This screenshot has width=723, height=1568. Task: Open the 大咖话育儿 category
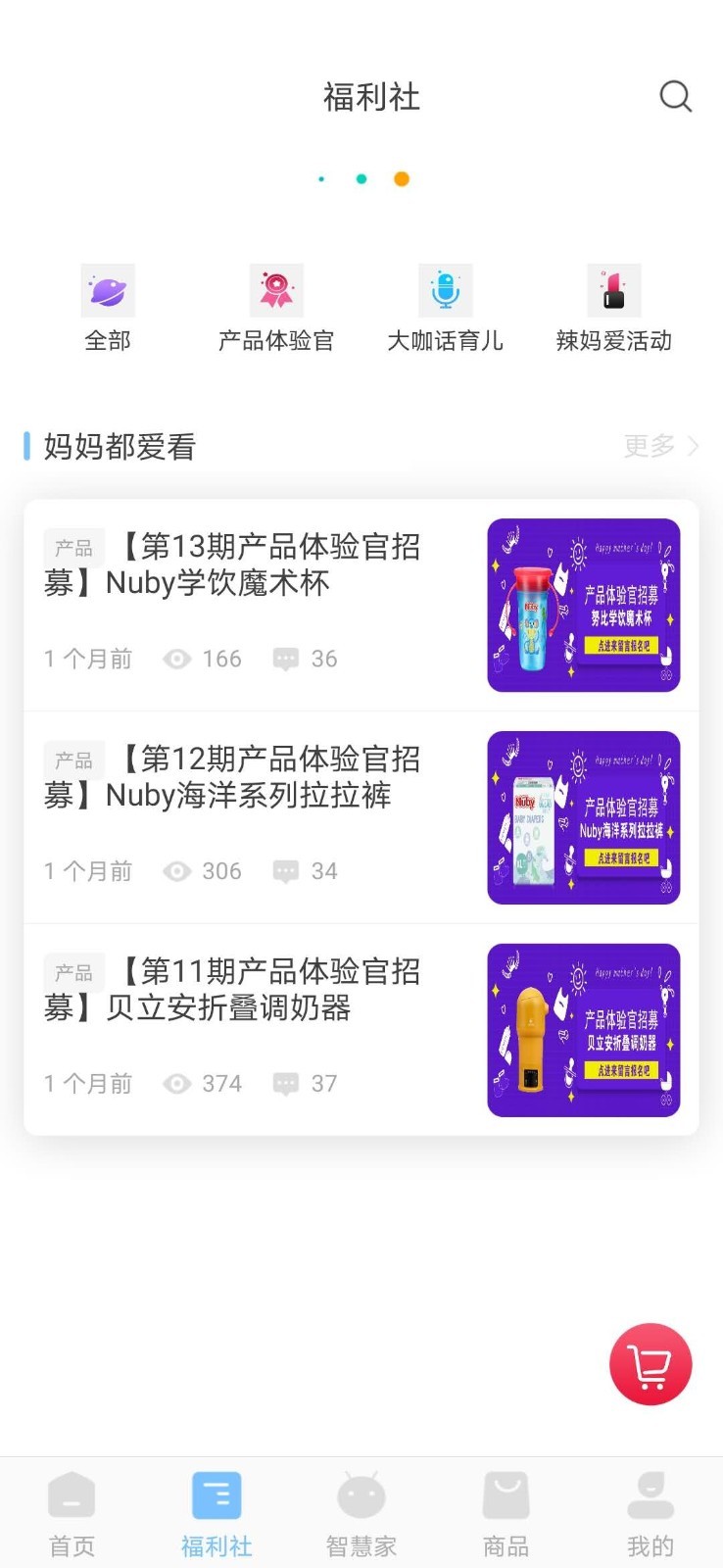(445, 308)
